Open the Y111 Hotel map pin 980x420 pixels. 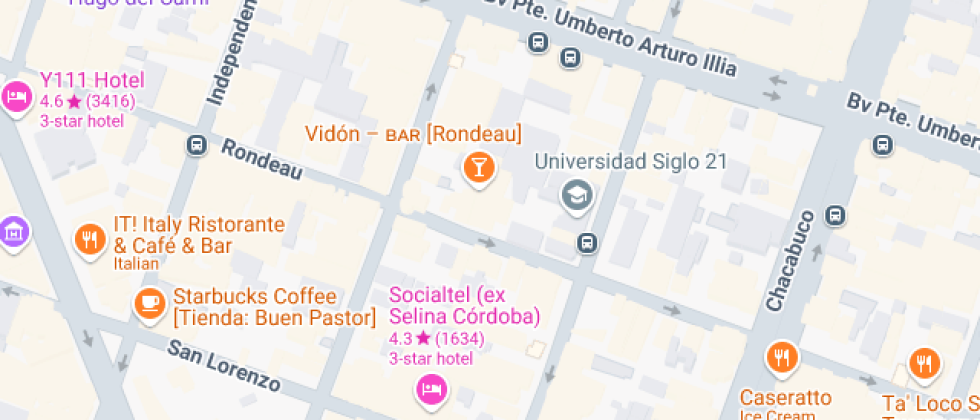click(17, 98)
